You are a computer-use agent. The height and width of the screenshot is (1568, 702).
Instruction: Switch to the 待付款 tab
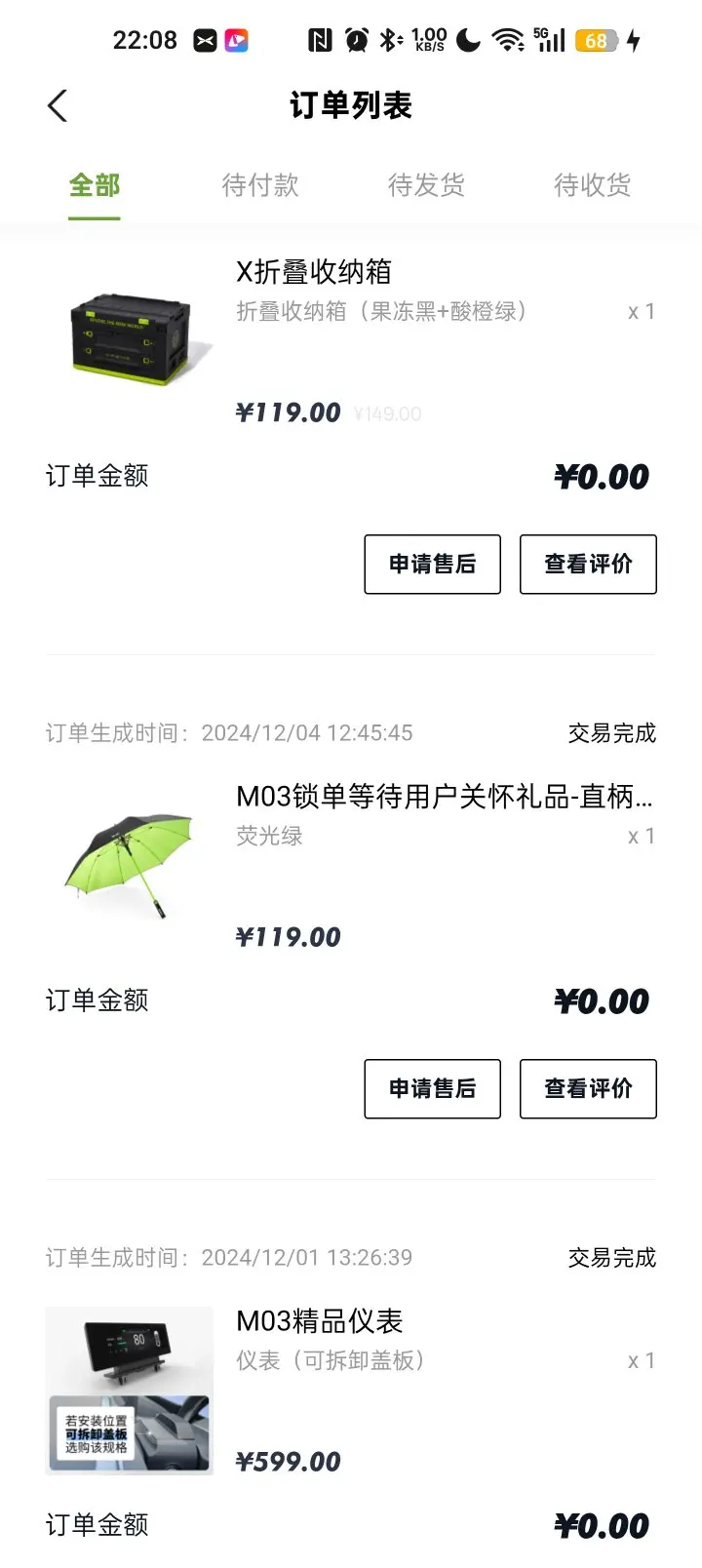tap(260, 184)
